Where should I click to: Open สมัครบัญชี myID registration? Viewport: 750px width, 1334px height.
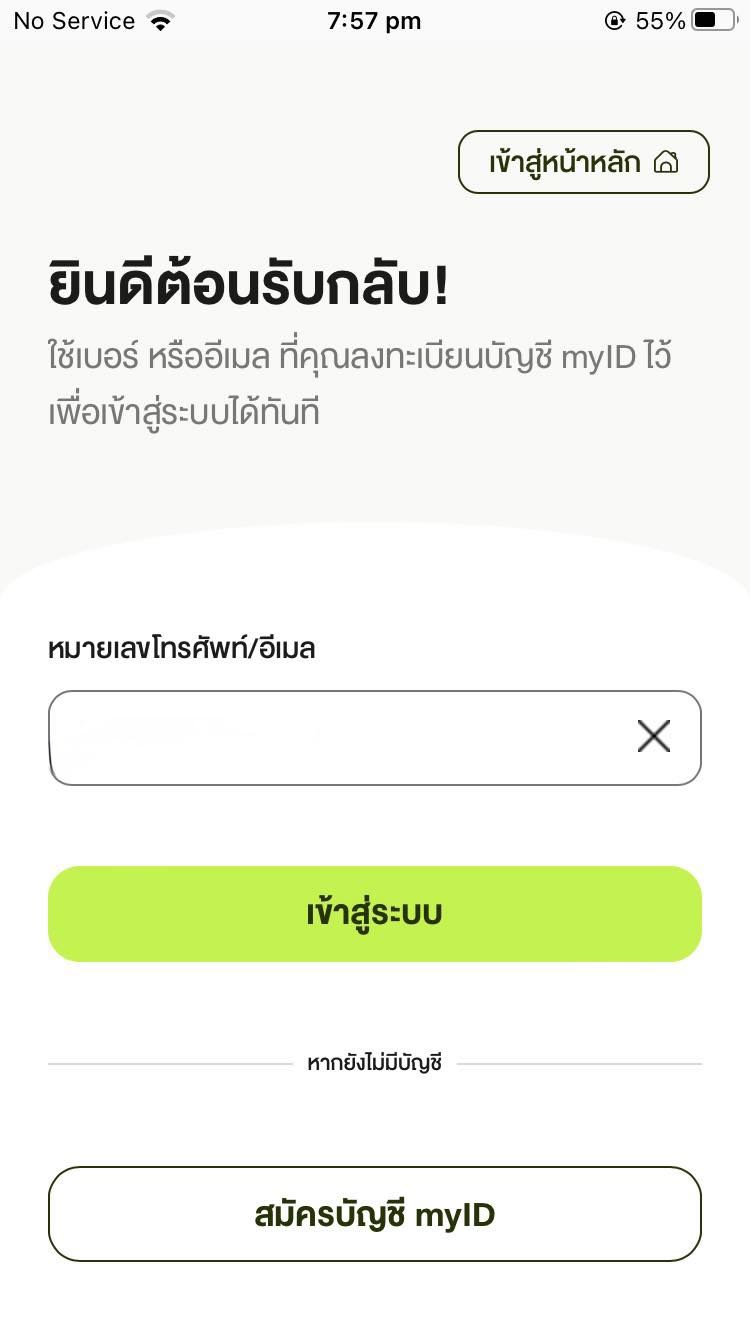pos(374,1214)
